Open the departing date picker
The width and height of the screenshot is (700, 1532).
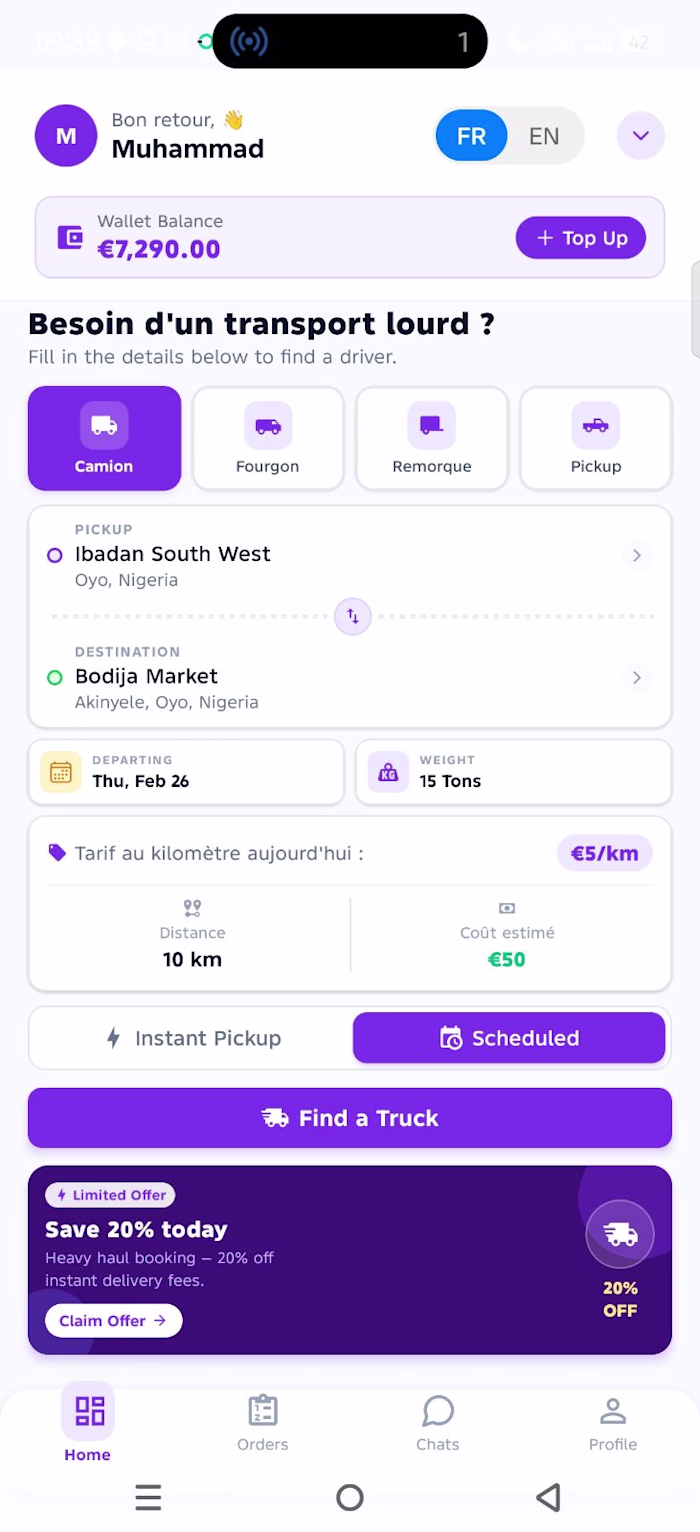(x=186, y=772)
